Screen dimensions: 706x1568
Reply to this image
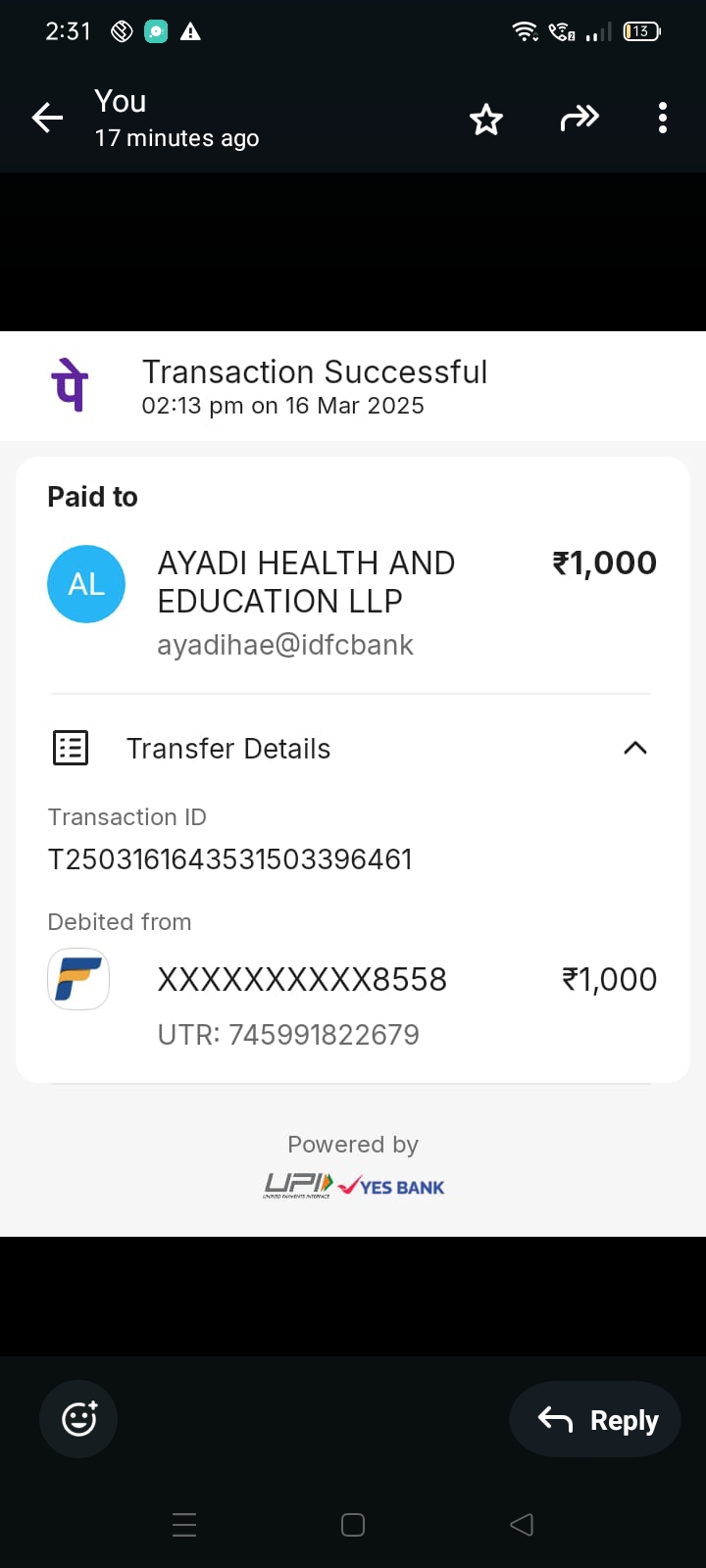(595, 1419)
